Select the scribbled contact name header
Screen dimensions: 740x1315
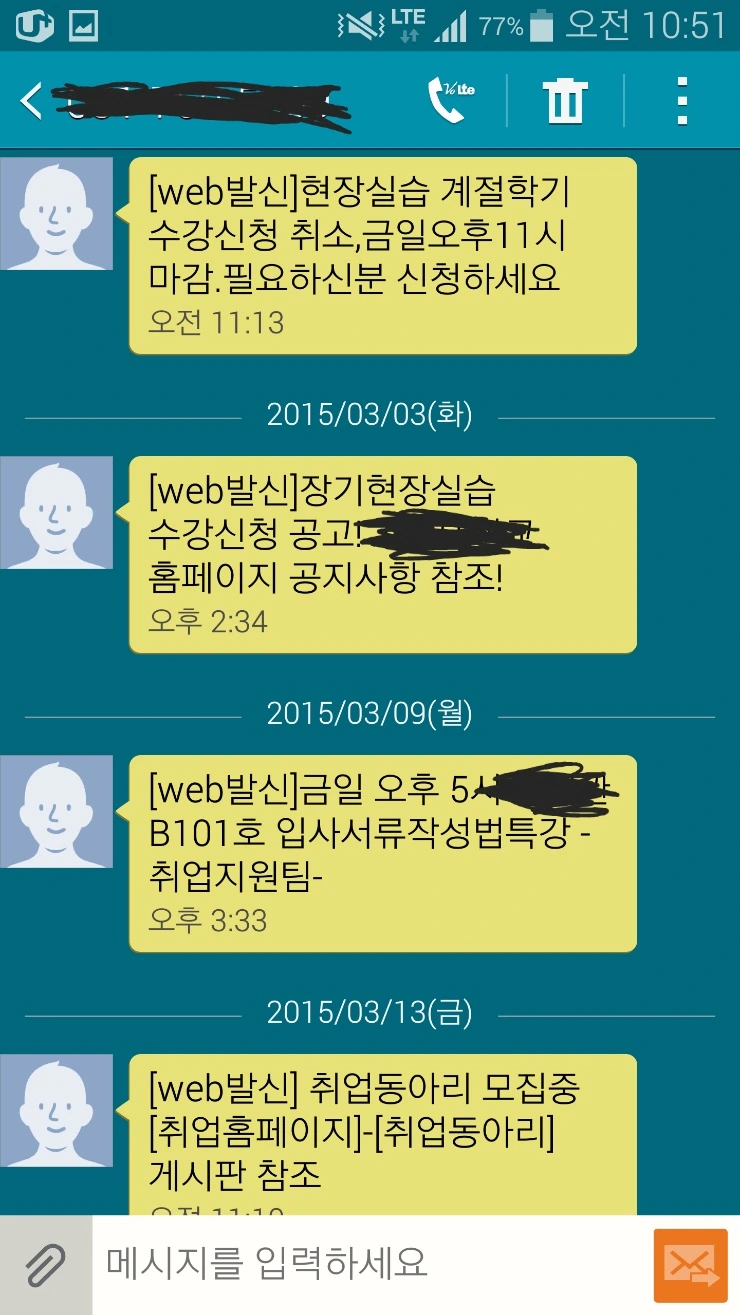[x=200, y=100]
